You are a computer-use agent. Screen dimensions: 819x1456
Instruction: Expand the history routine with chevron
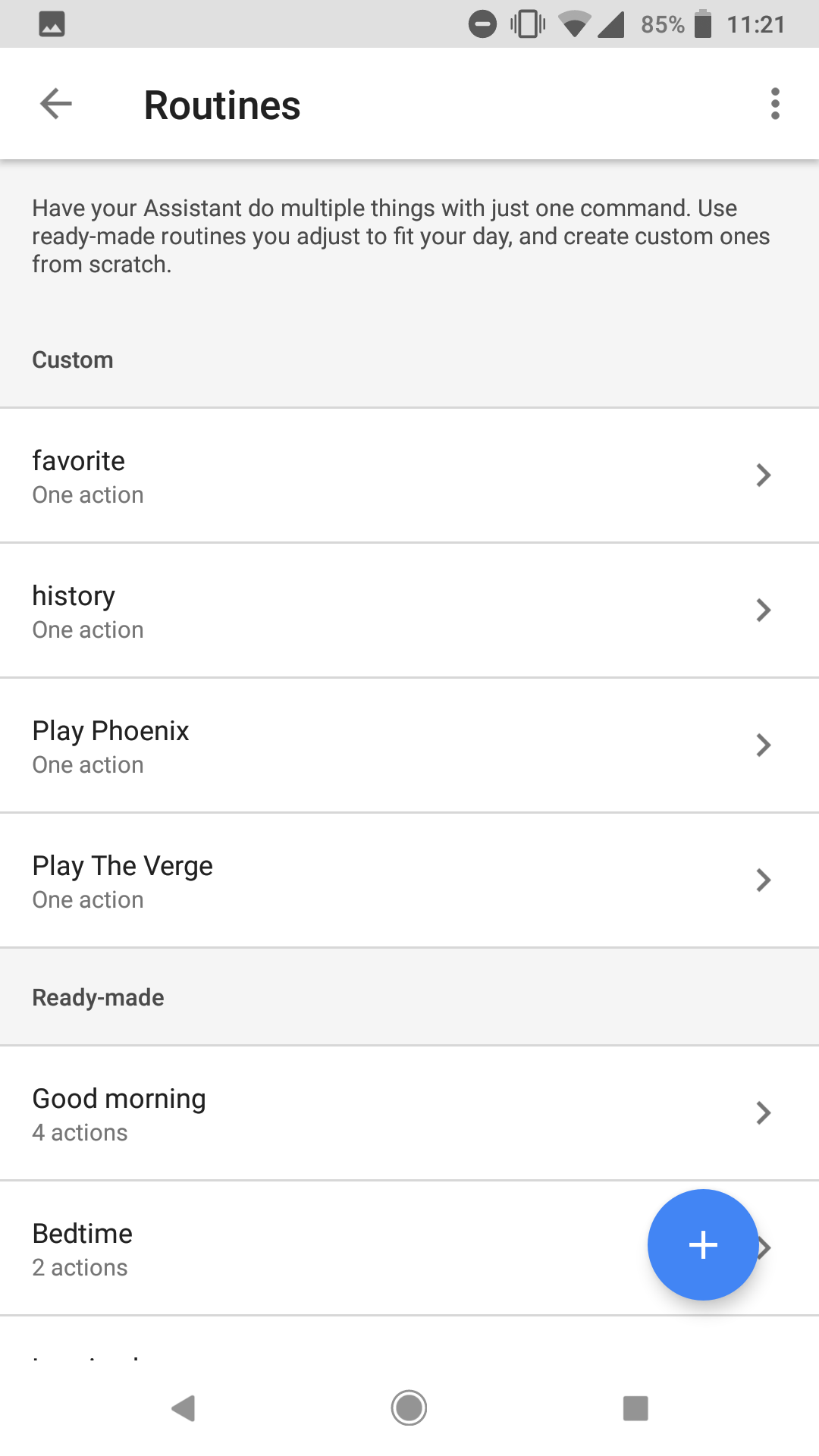coord(764,610)
